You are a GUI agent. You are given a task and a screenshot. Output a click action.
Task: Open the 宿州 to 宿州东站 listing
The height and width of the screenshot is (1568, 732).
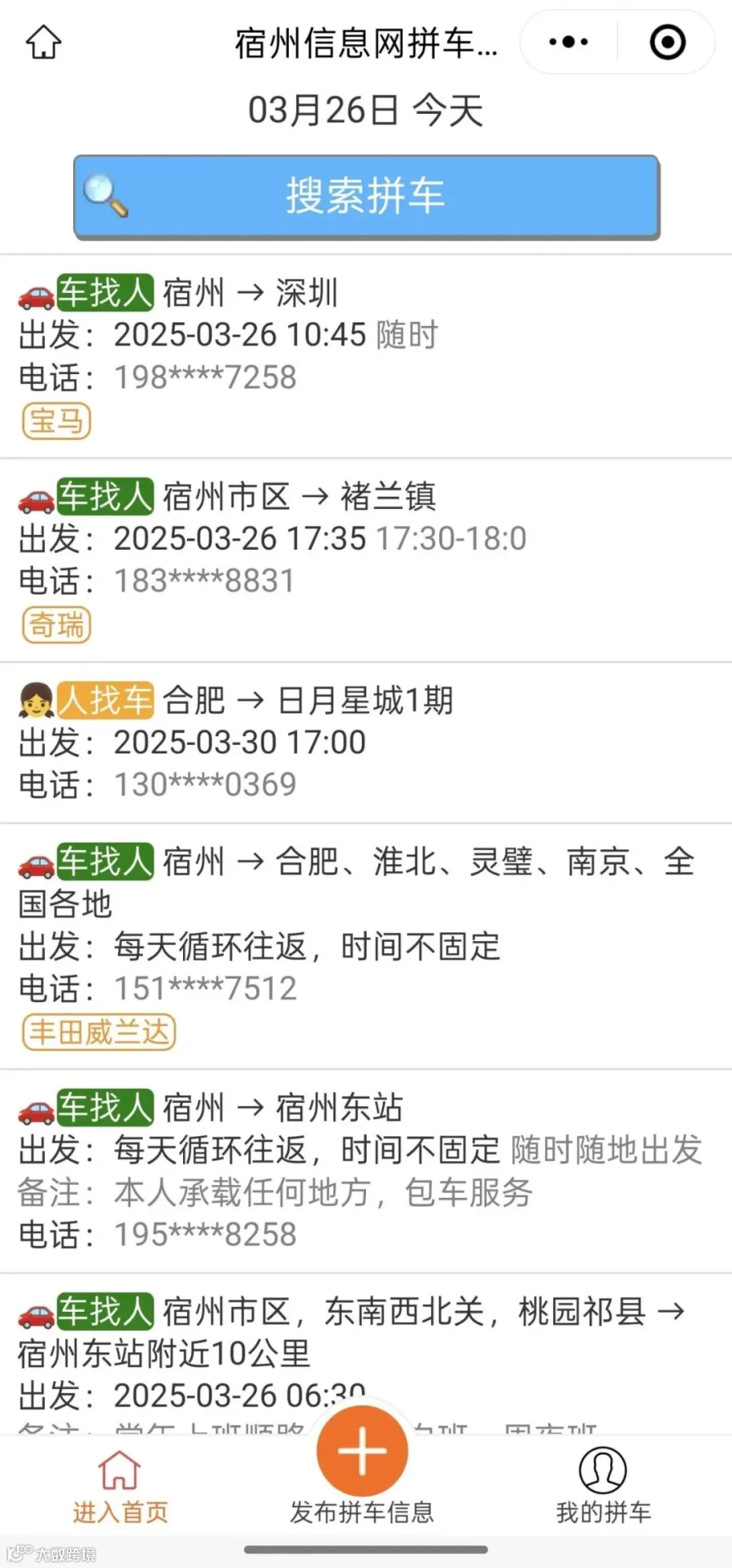(366, 1172)
